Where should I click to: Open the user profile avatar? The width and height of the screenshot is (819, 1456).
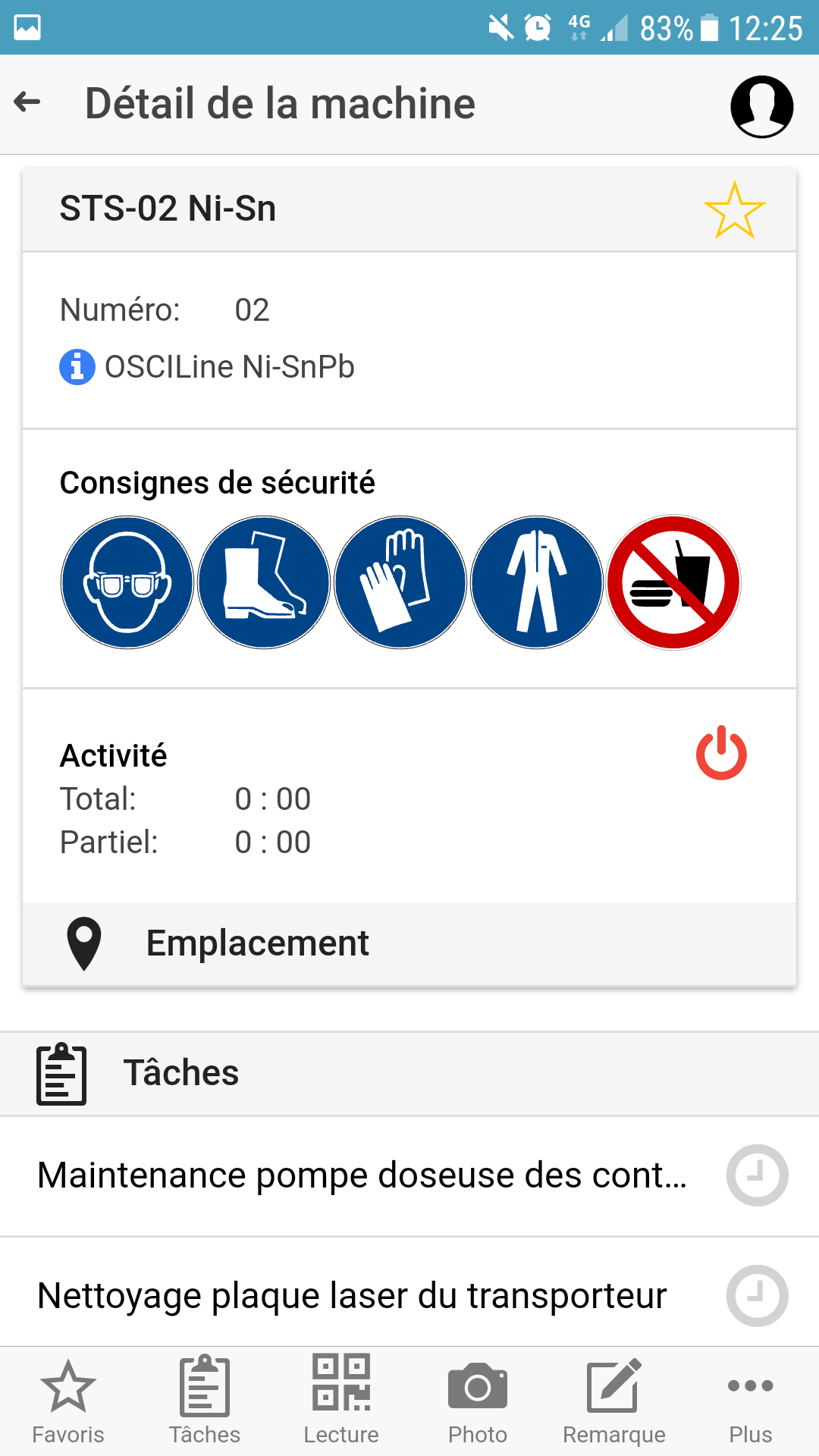761,106
